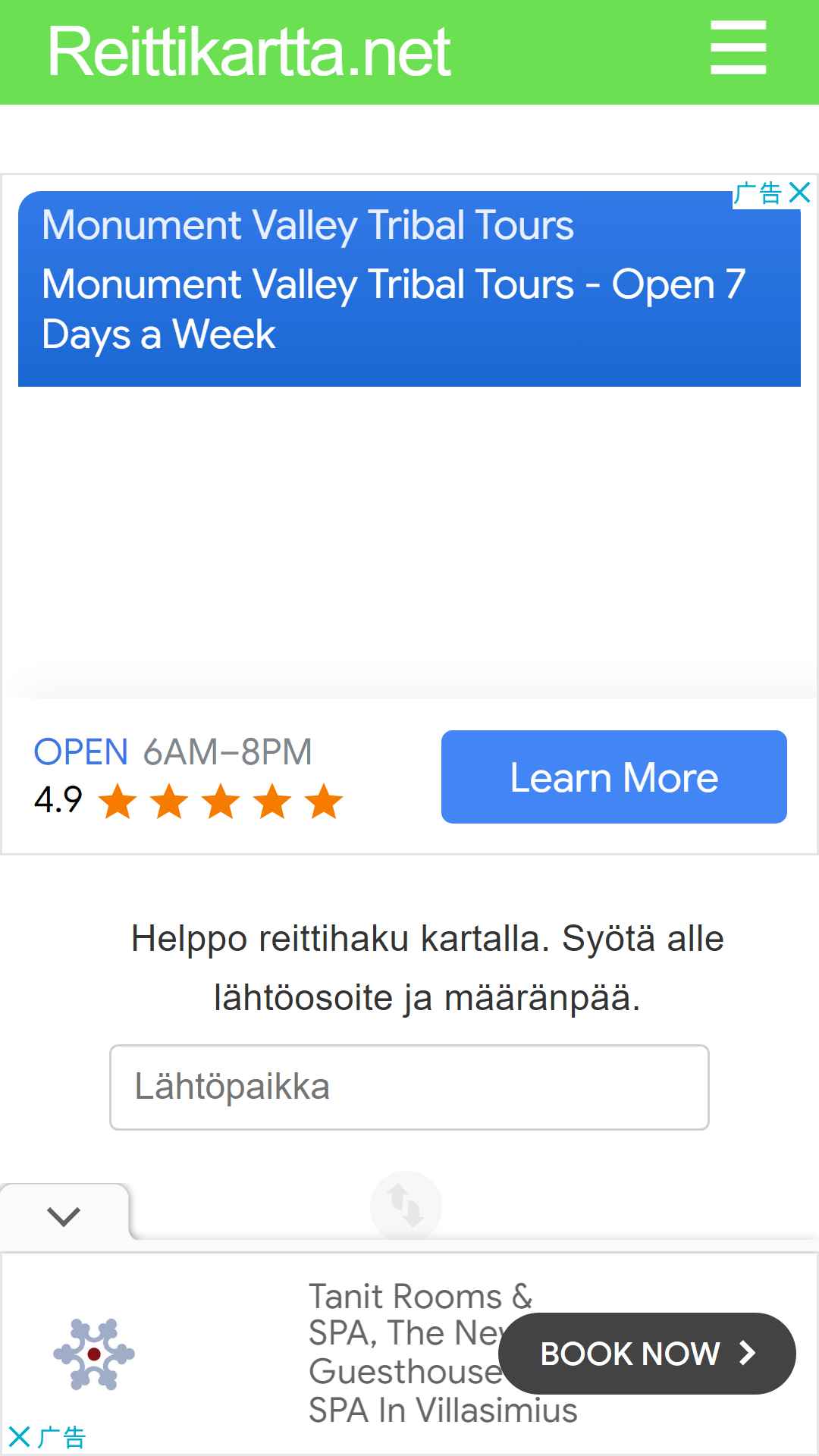Focus the Lähtöpaikka input field

pyautogui.click(x=409, y=1087)
